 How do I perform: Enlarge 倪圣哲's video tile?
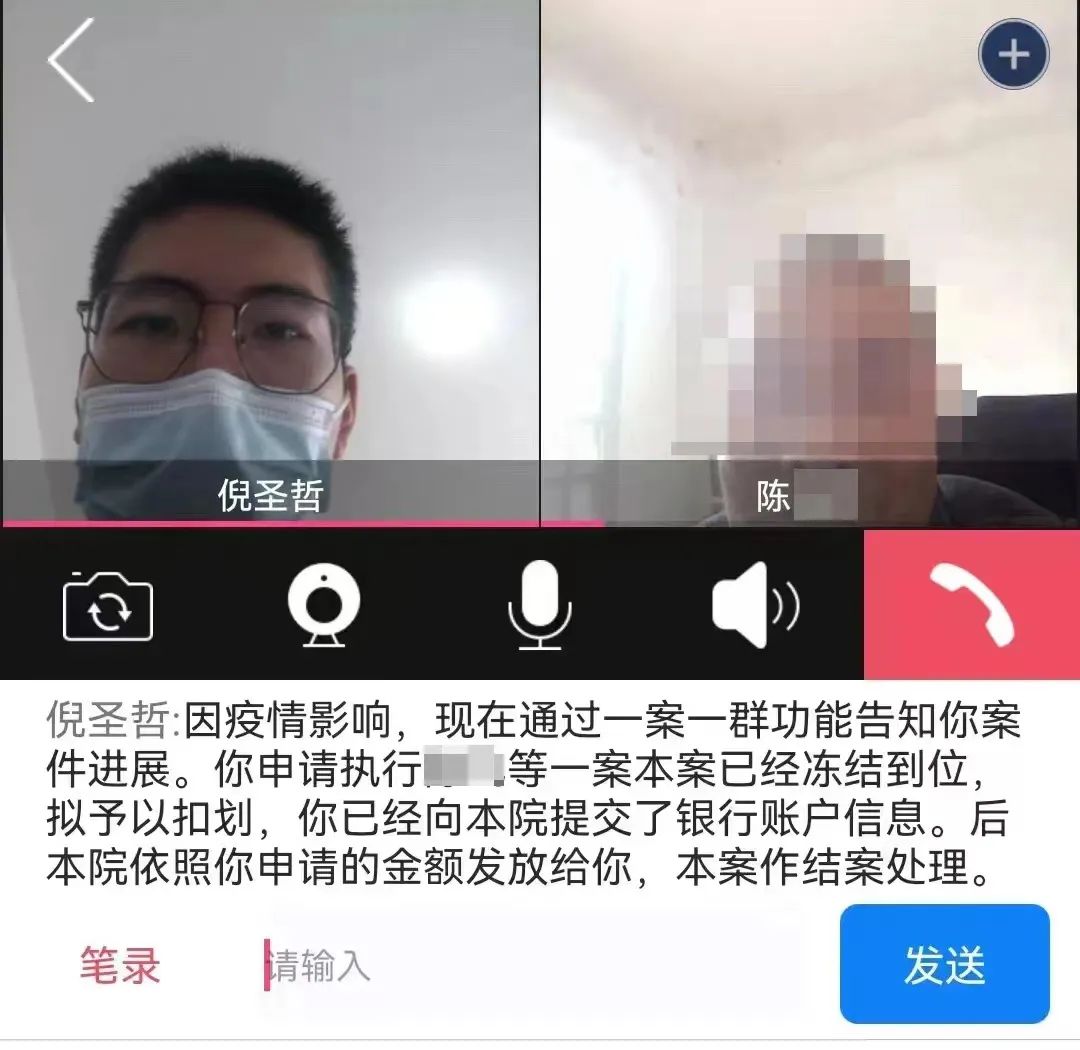point(270,260)
